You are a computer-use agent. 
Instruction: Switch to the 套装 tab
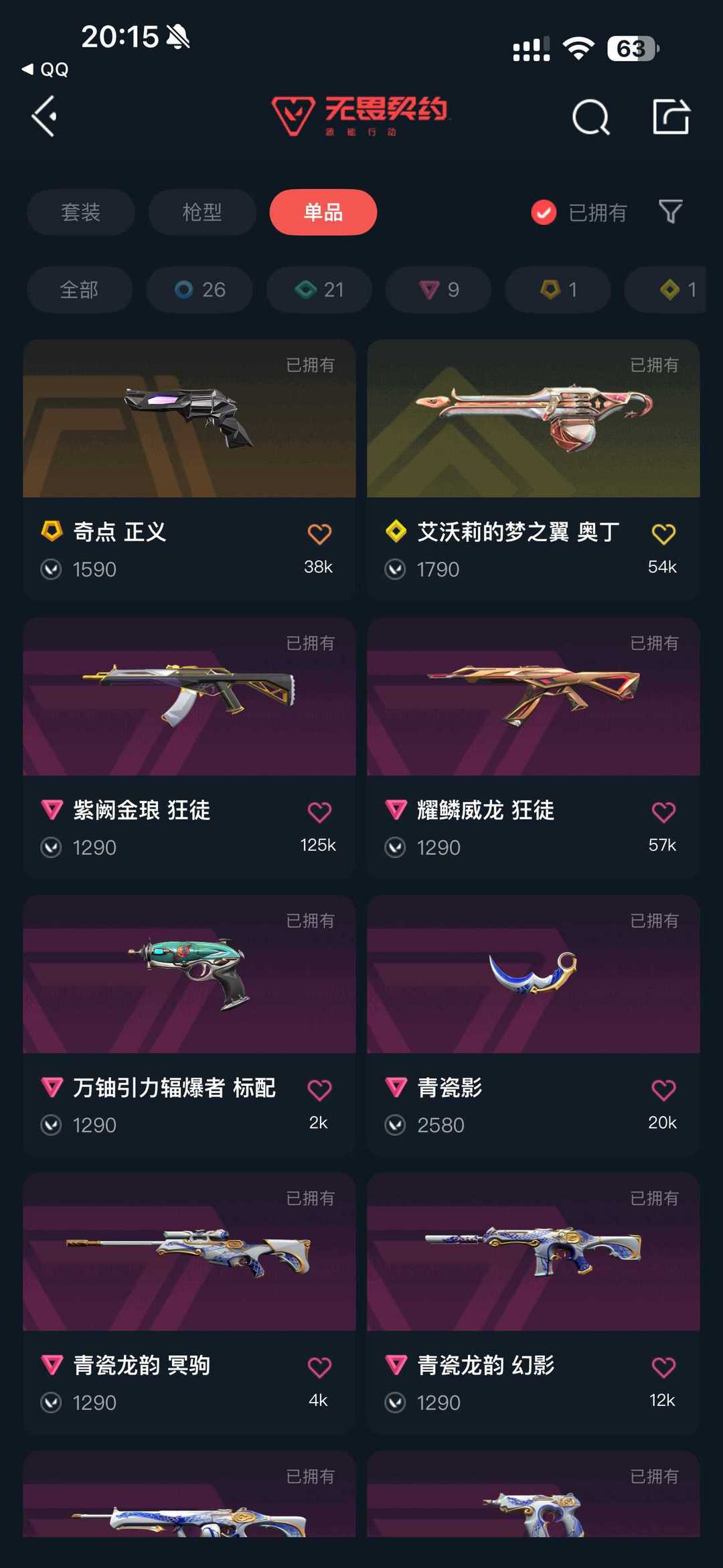pos(80,212)
